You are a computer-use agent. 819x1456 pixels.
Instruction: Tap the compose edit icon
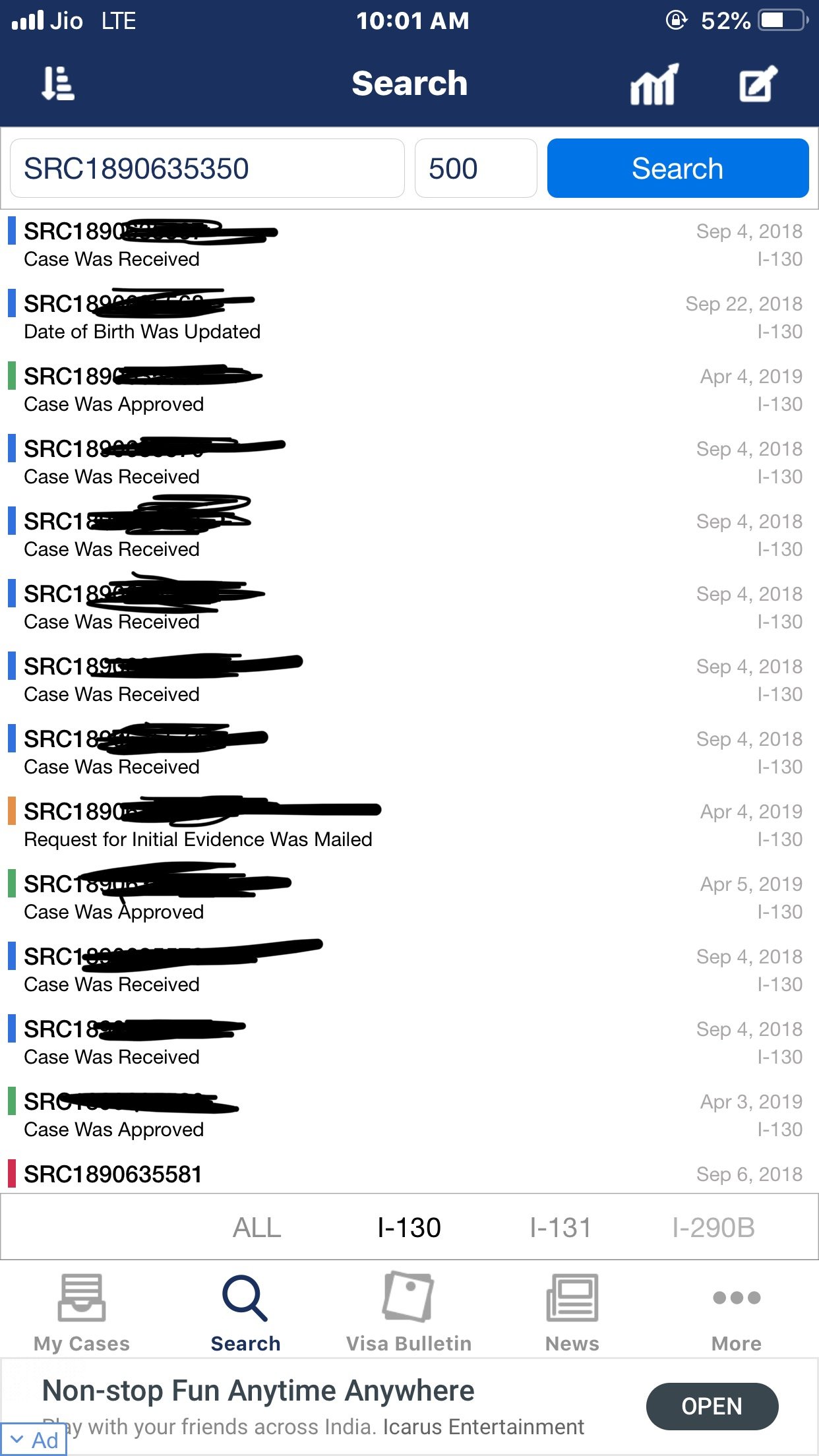coord(758,84)
